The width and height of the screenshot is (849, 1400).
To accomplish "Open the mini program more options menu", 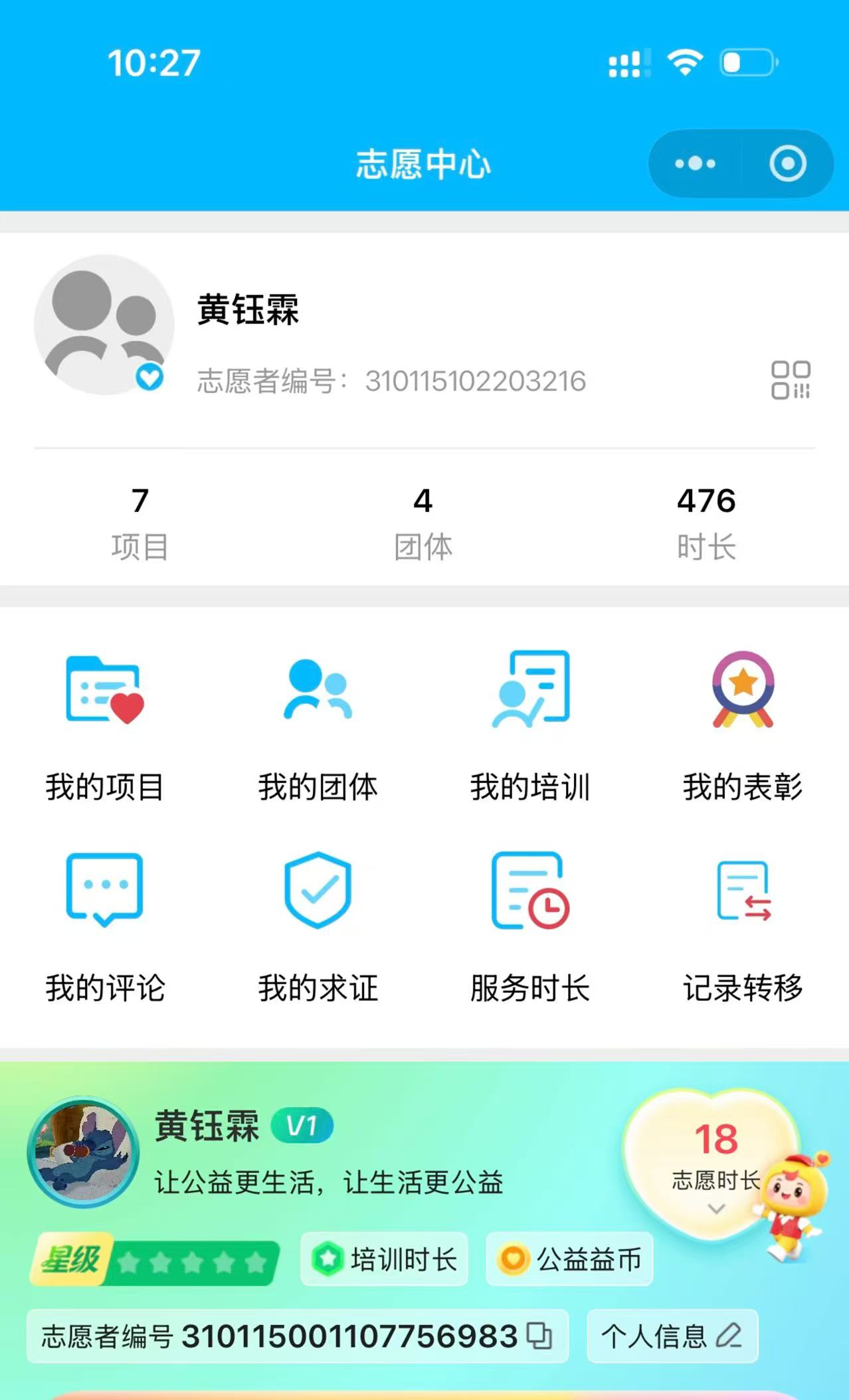I will pos(695,163).
